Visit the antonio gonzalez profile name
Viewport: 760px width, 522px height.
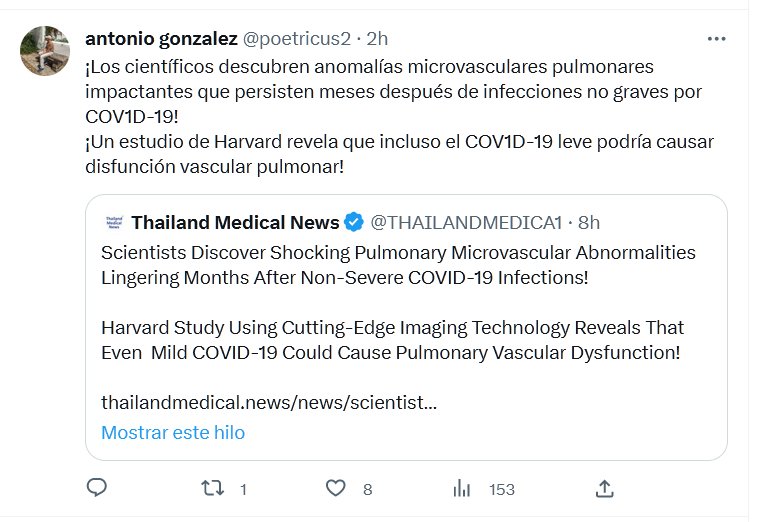tap(161, 39)
